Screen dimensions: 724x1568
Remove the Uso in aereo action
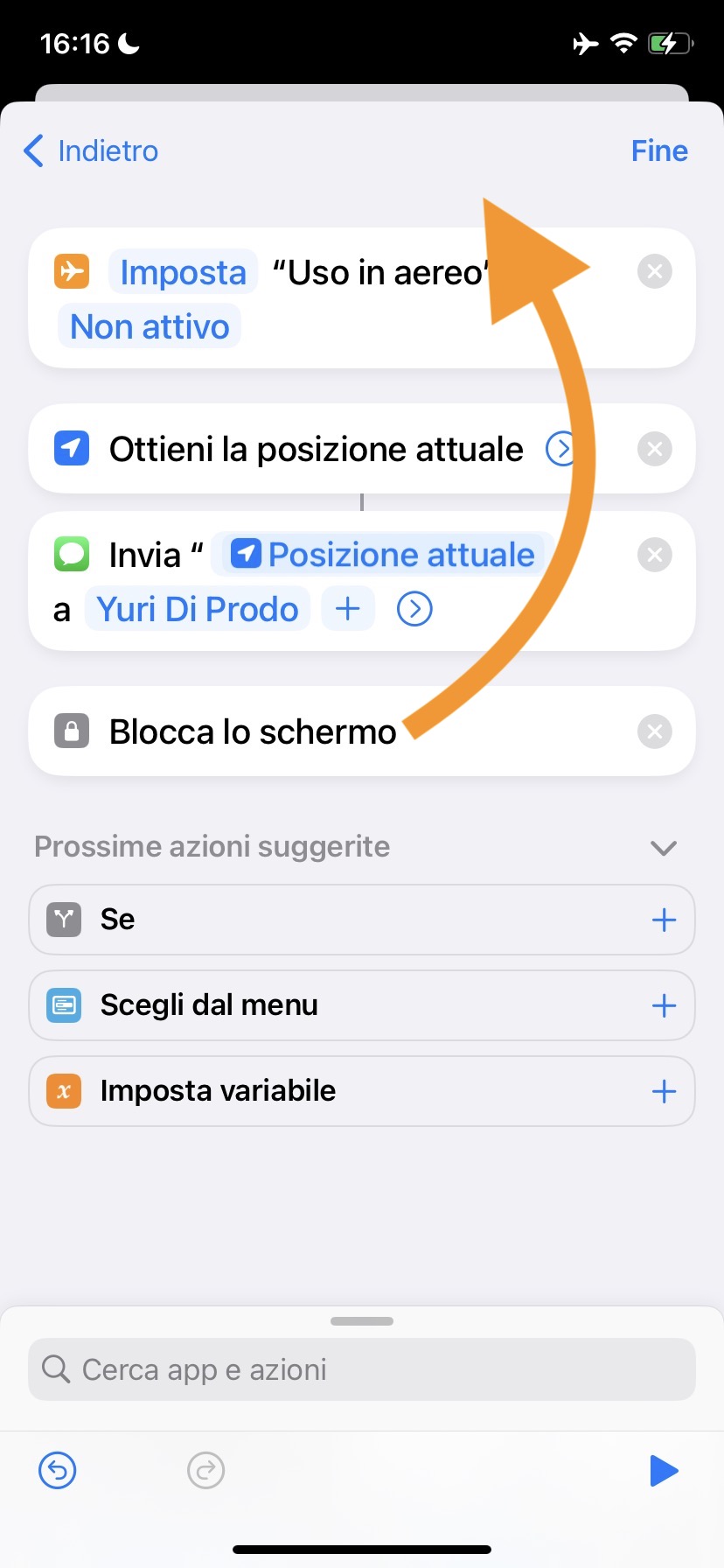tap(654, 271)
